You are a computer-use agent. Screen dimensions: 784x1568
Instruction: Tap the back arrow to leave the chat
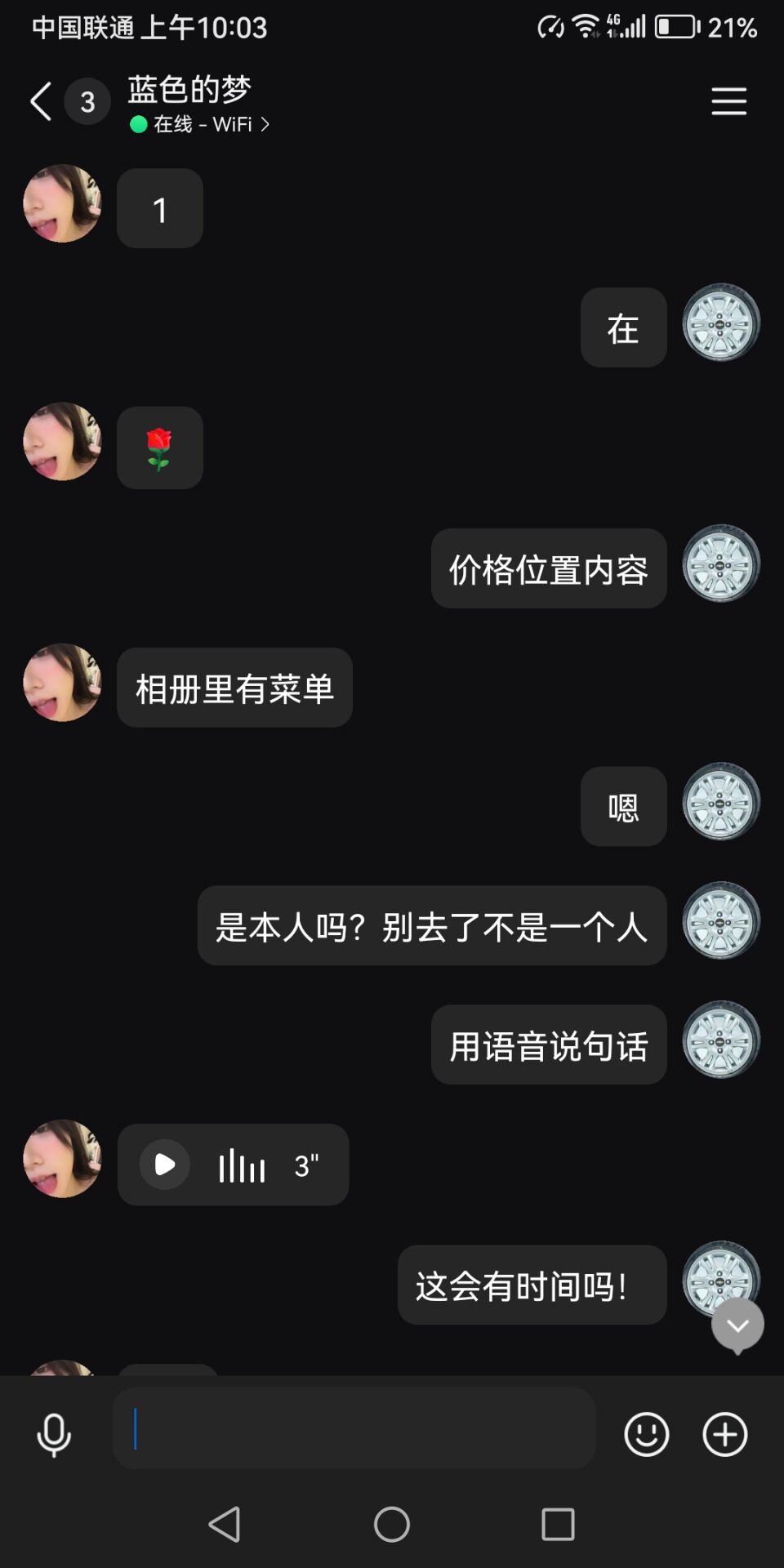[x=39, y=100]
